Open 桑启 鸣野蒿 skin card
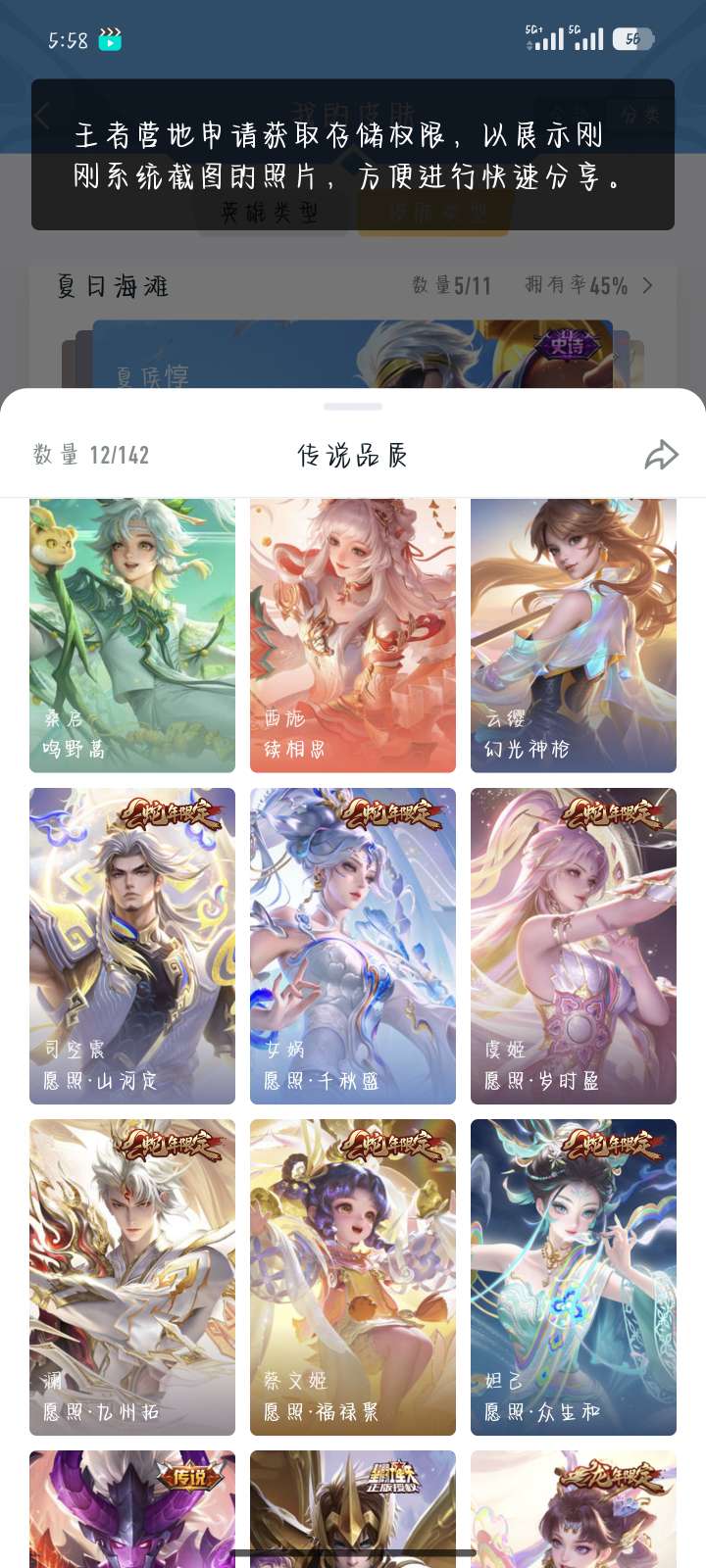 132,635
